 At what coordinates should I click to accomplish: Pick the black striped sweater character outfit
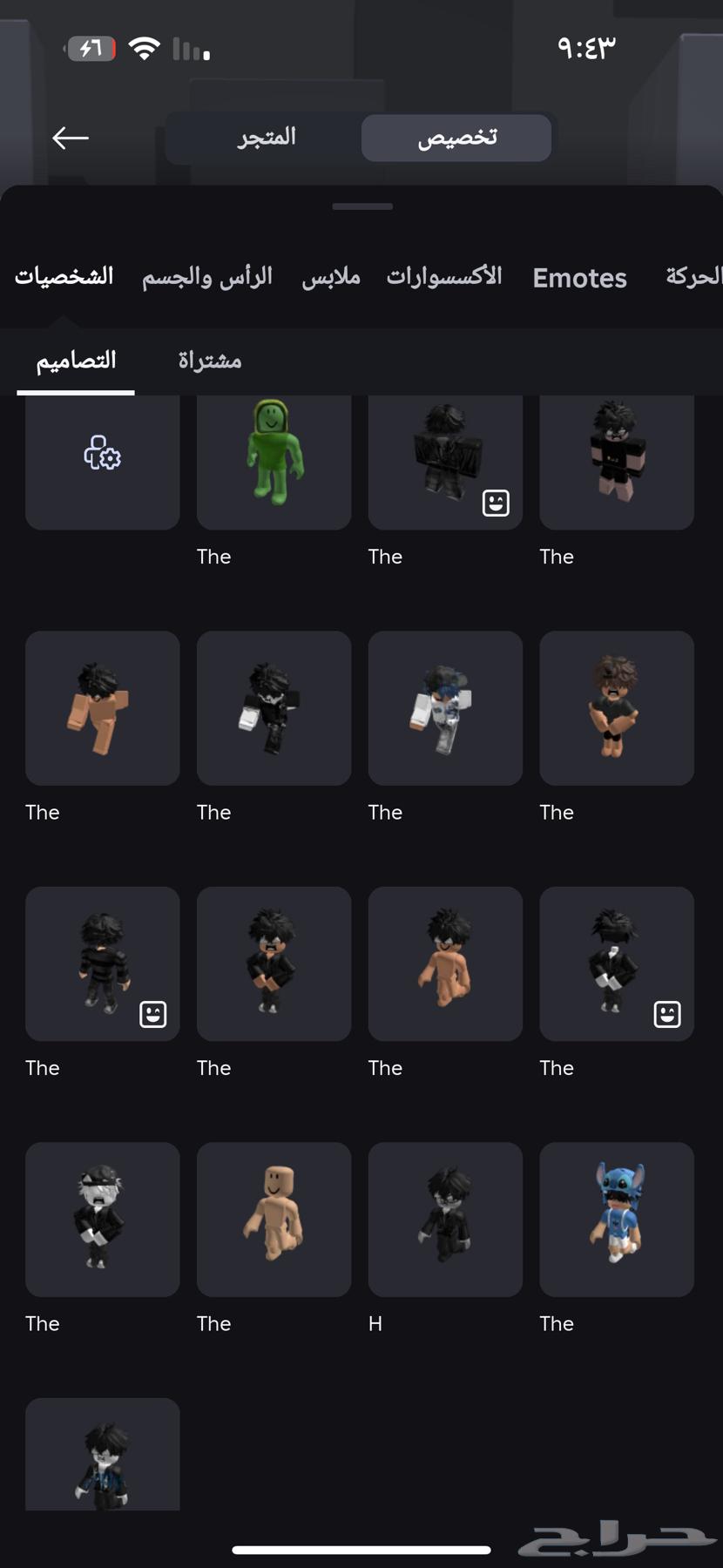tap(103, 963)
